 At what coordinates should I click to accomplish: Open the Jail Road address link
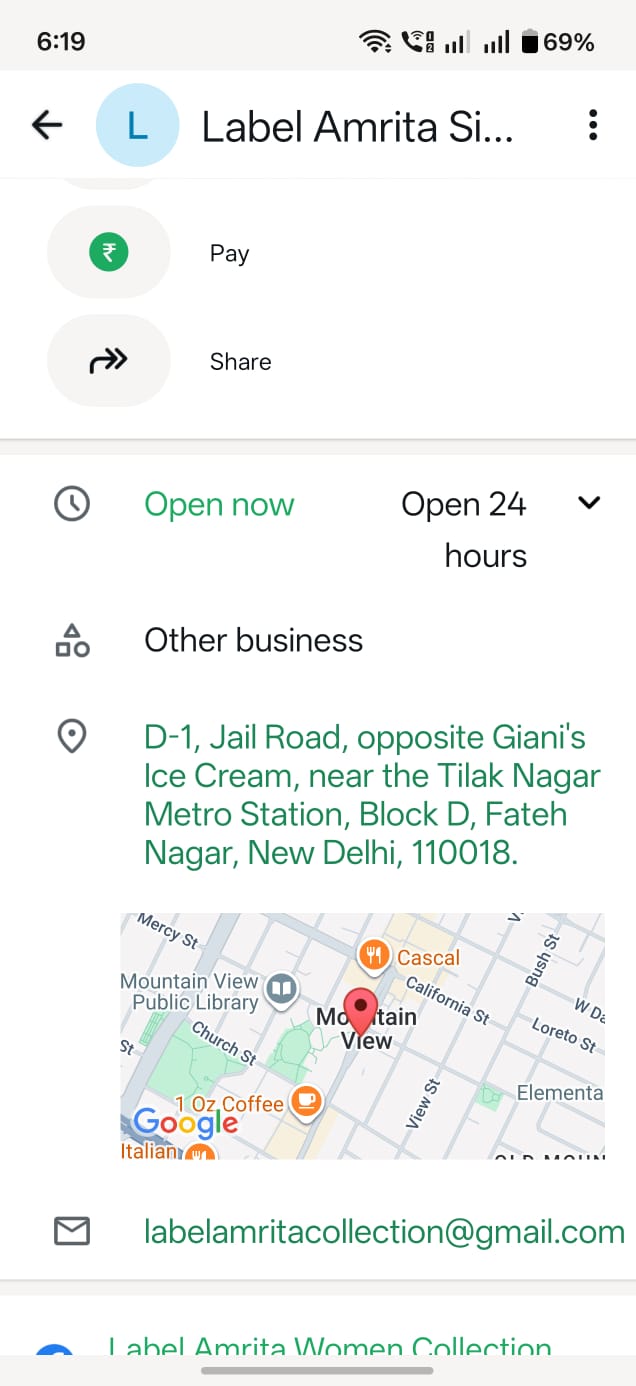click(x=373, y=795)
